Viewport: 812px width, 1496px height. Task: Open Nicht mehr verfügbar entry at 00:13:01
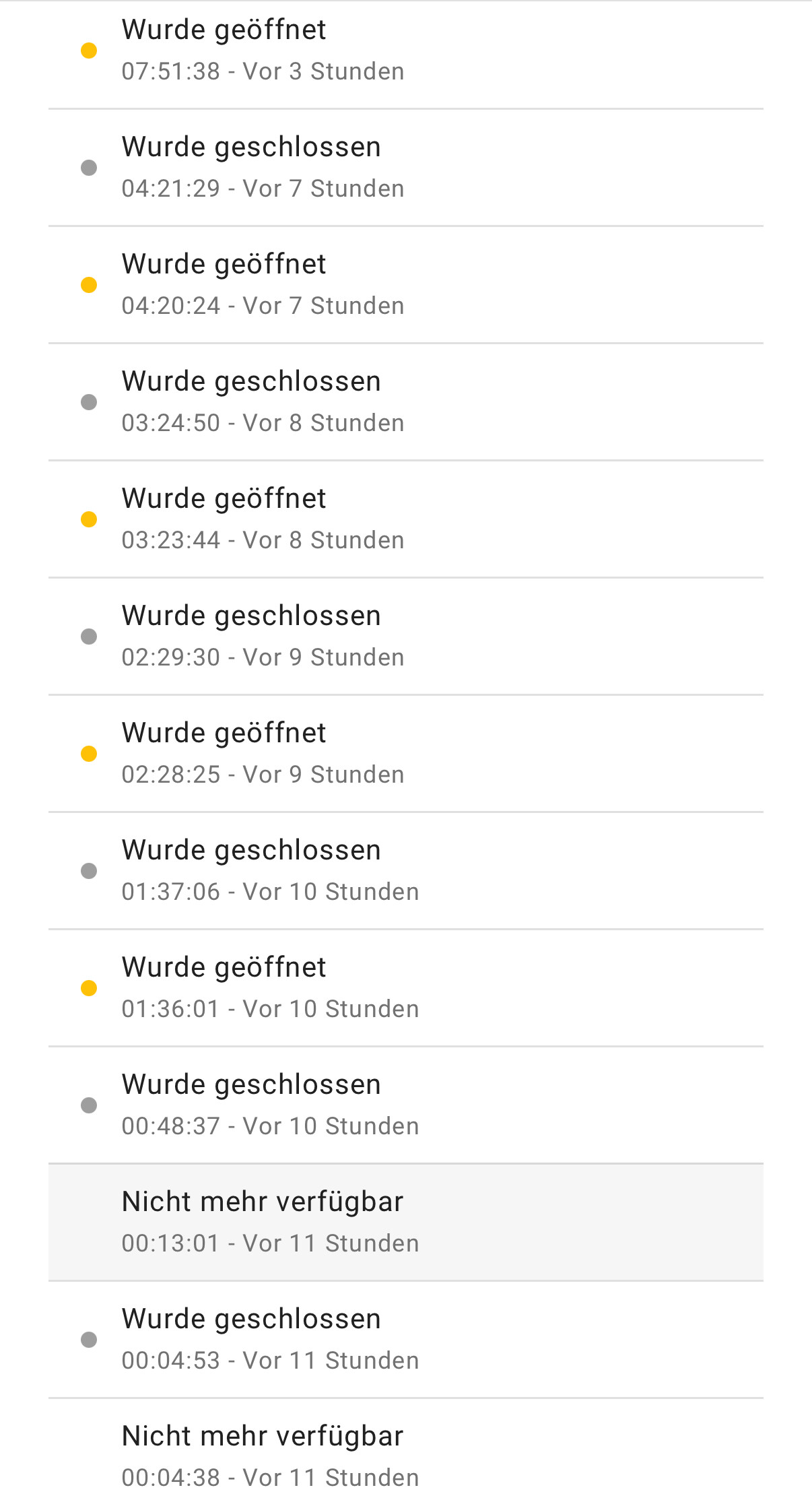[406, 1223]
